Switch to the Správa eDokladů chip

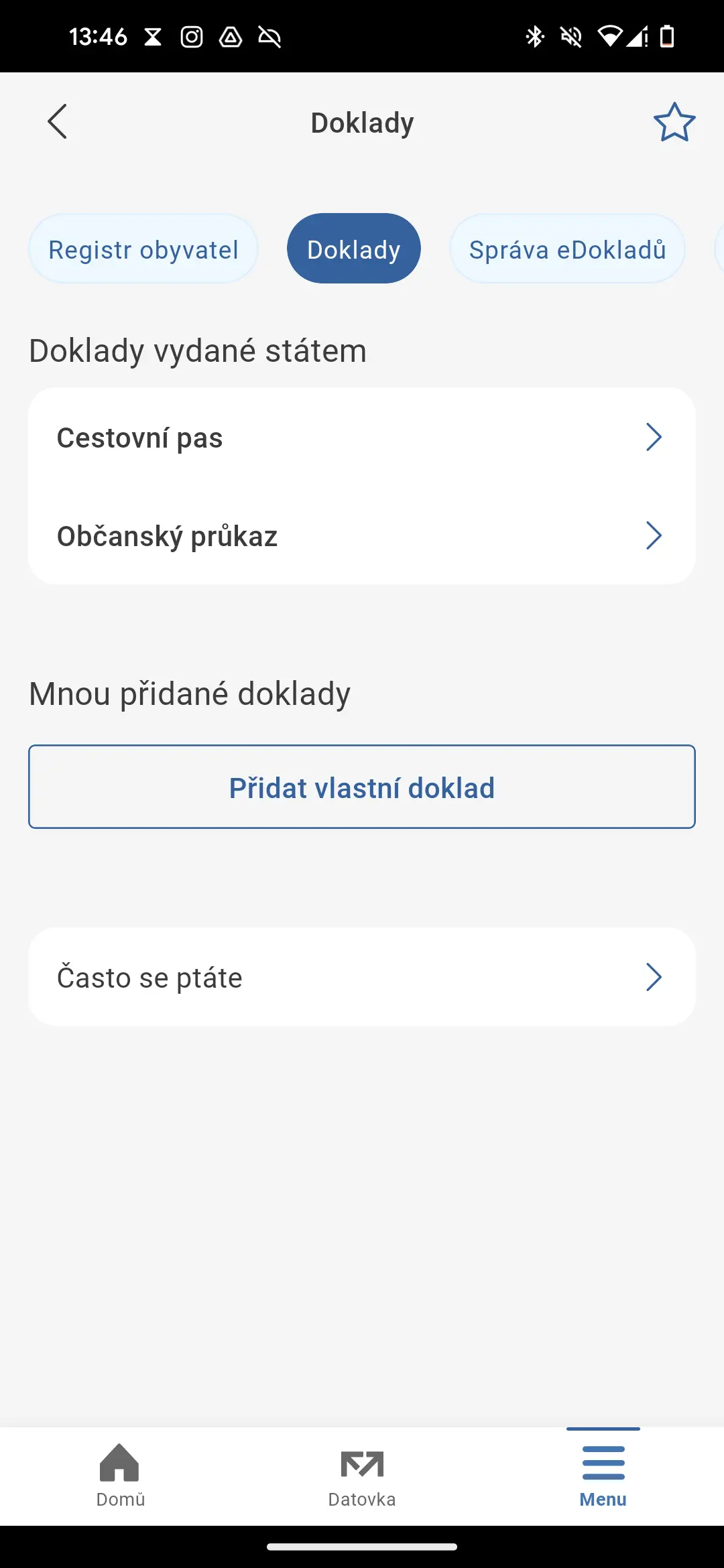[567, 249]
